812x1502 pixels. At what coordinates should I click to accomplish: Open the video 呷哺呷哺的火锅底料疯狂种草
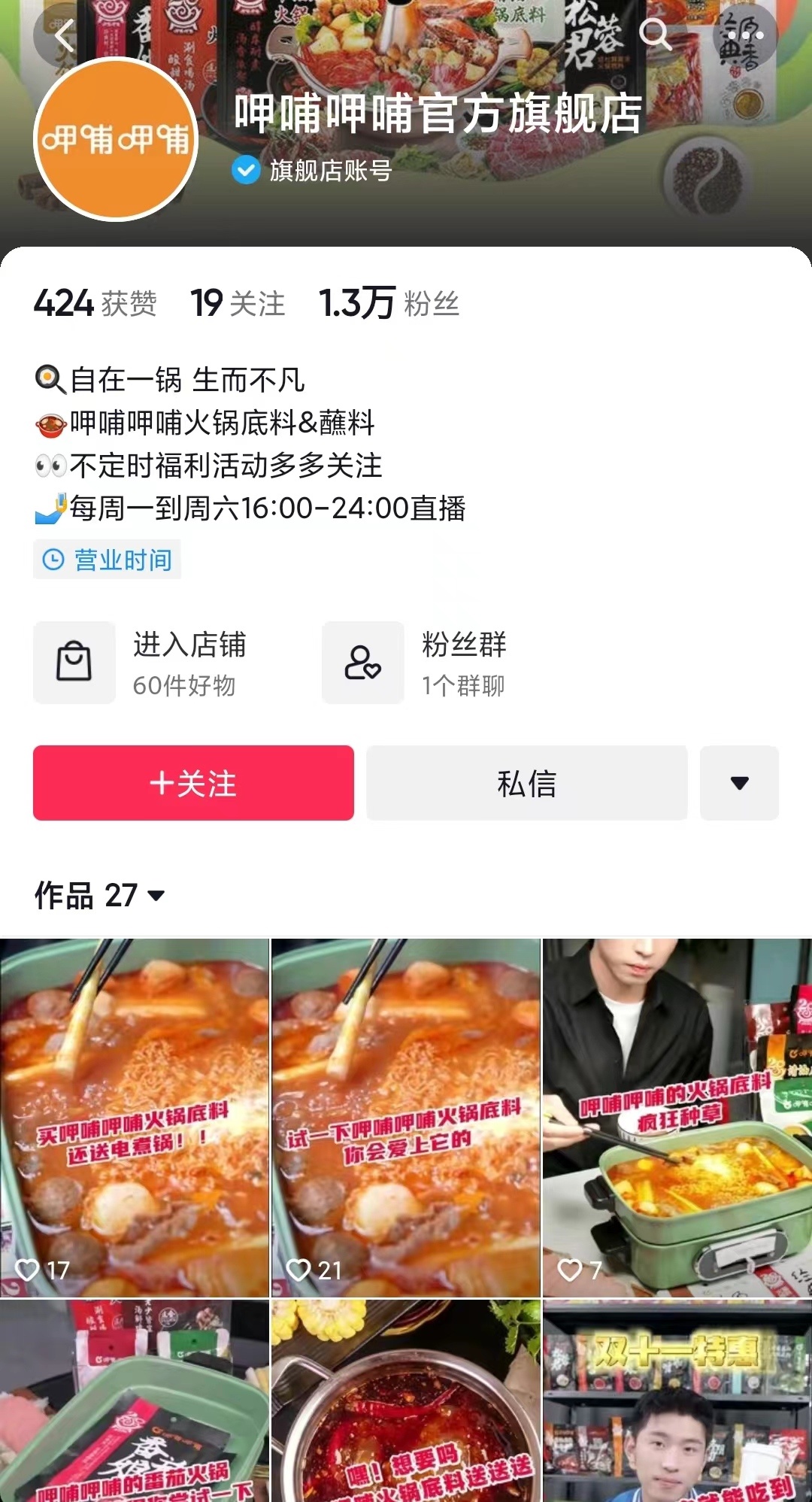(677, 1117)
